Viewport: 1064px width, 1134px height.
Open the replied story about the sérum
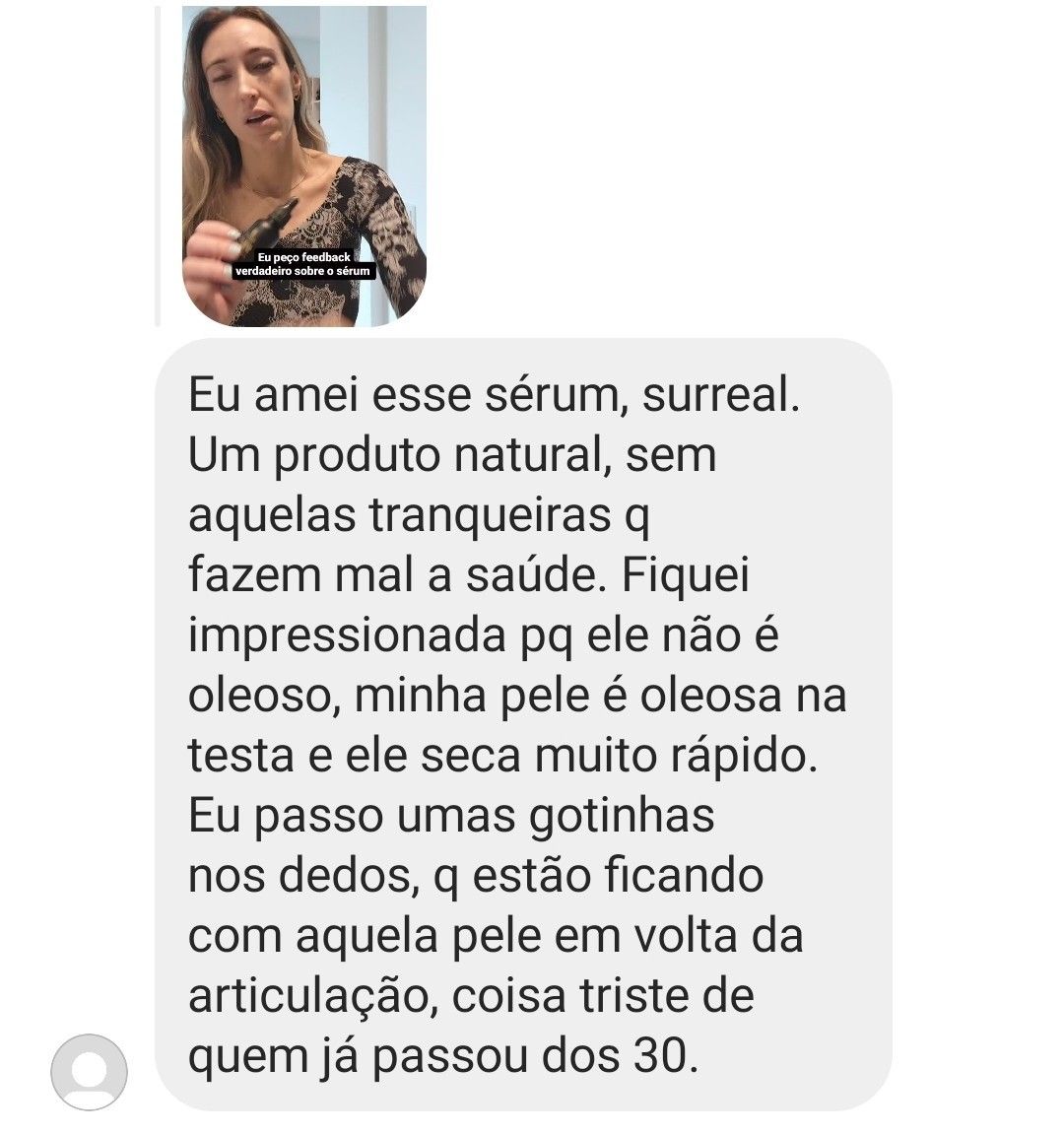(304, 166)
